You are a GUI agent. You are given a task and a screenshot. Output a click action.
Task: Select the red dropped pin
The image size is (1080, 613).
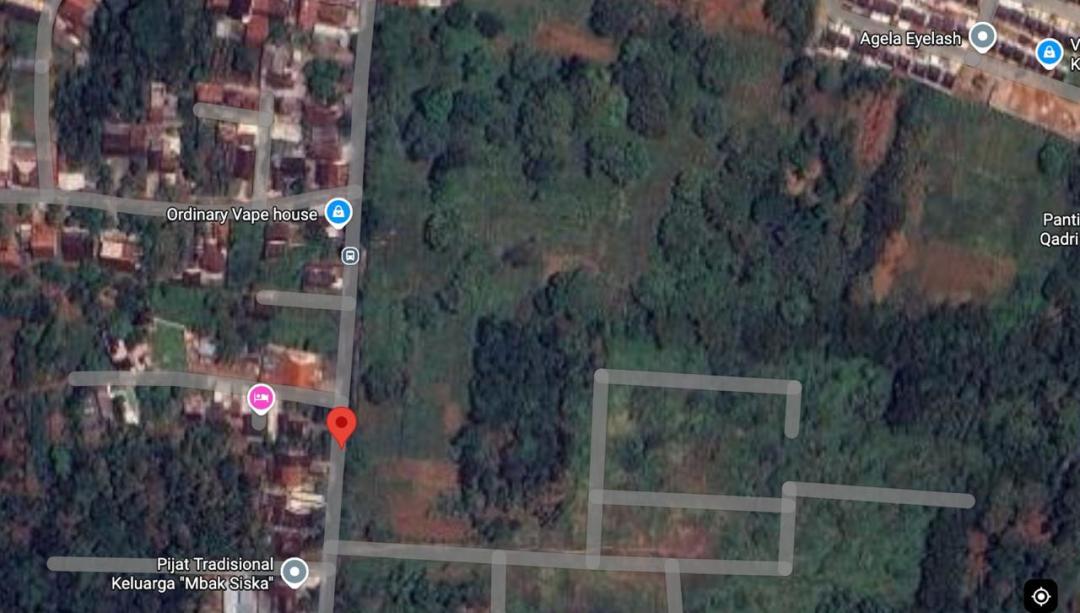point(342,425)
